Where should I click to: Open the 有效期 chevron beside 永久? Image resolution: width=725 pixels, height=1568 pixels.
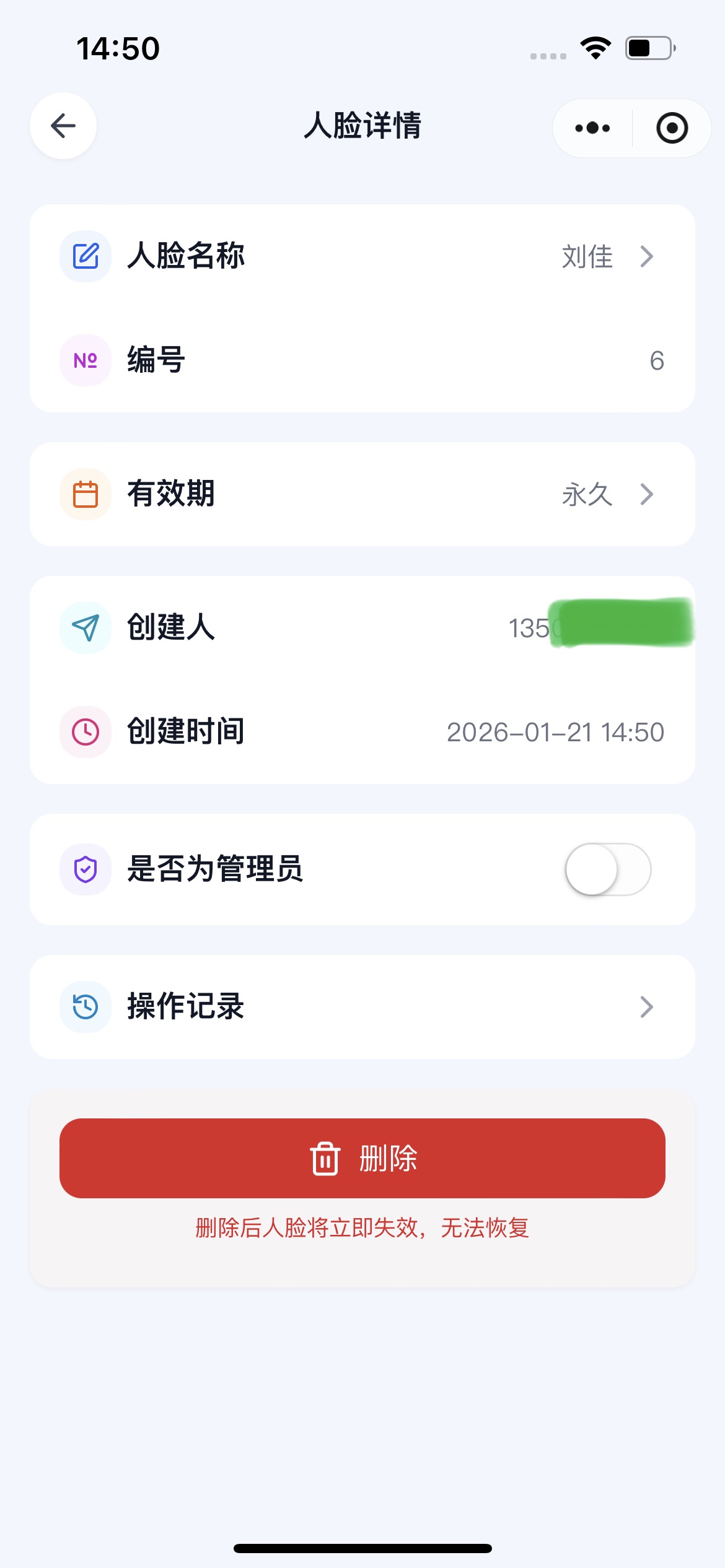(647, 494)
